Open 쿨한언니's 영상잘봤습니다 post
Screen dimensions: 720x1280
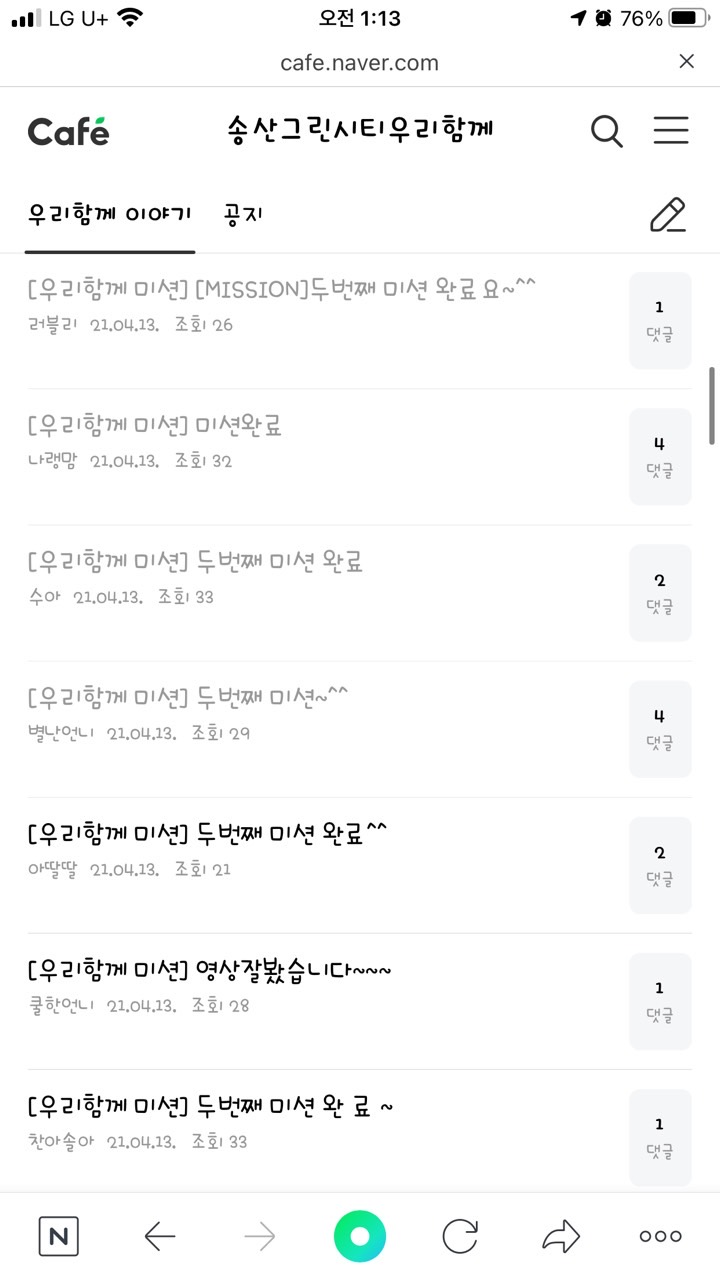click(x=209, y=971)
